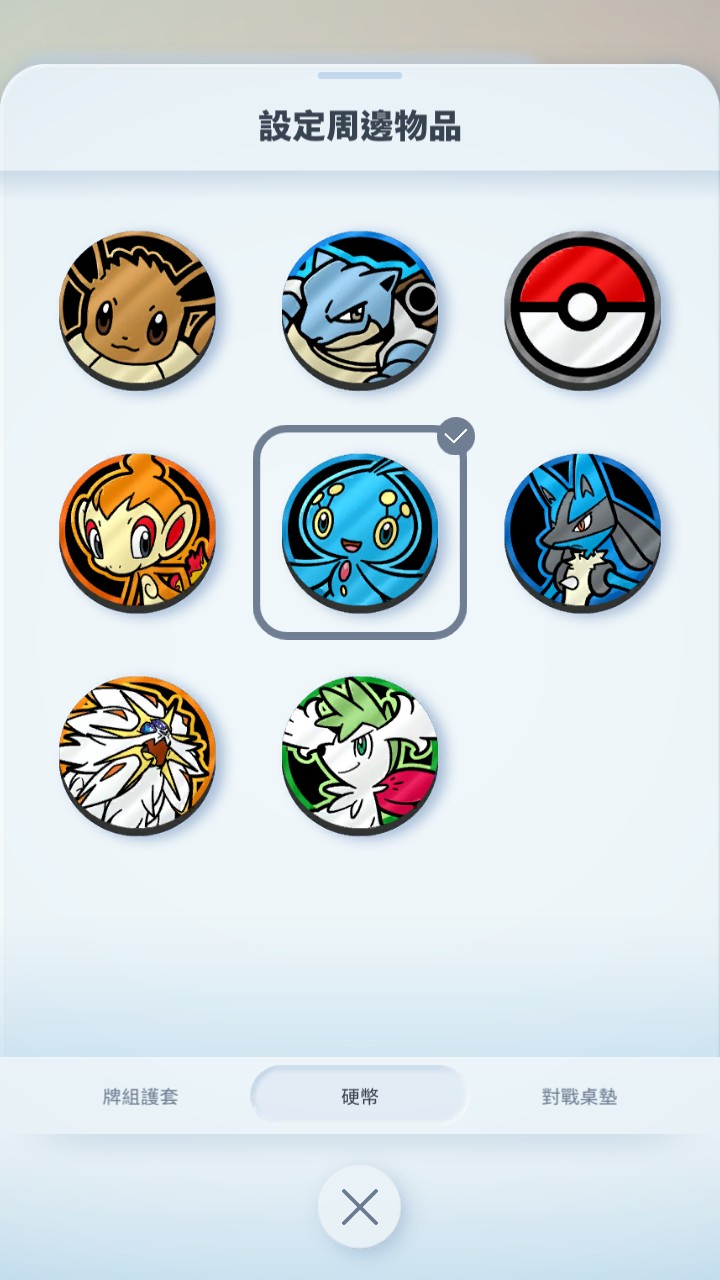Image resolution: width=720 pixels, height=1280 pixels.
Task: Tap the selected Manaphy coin
Action: [x=360, y=531]
